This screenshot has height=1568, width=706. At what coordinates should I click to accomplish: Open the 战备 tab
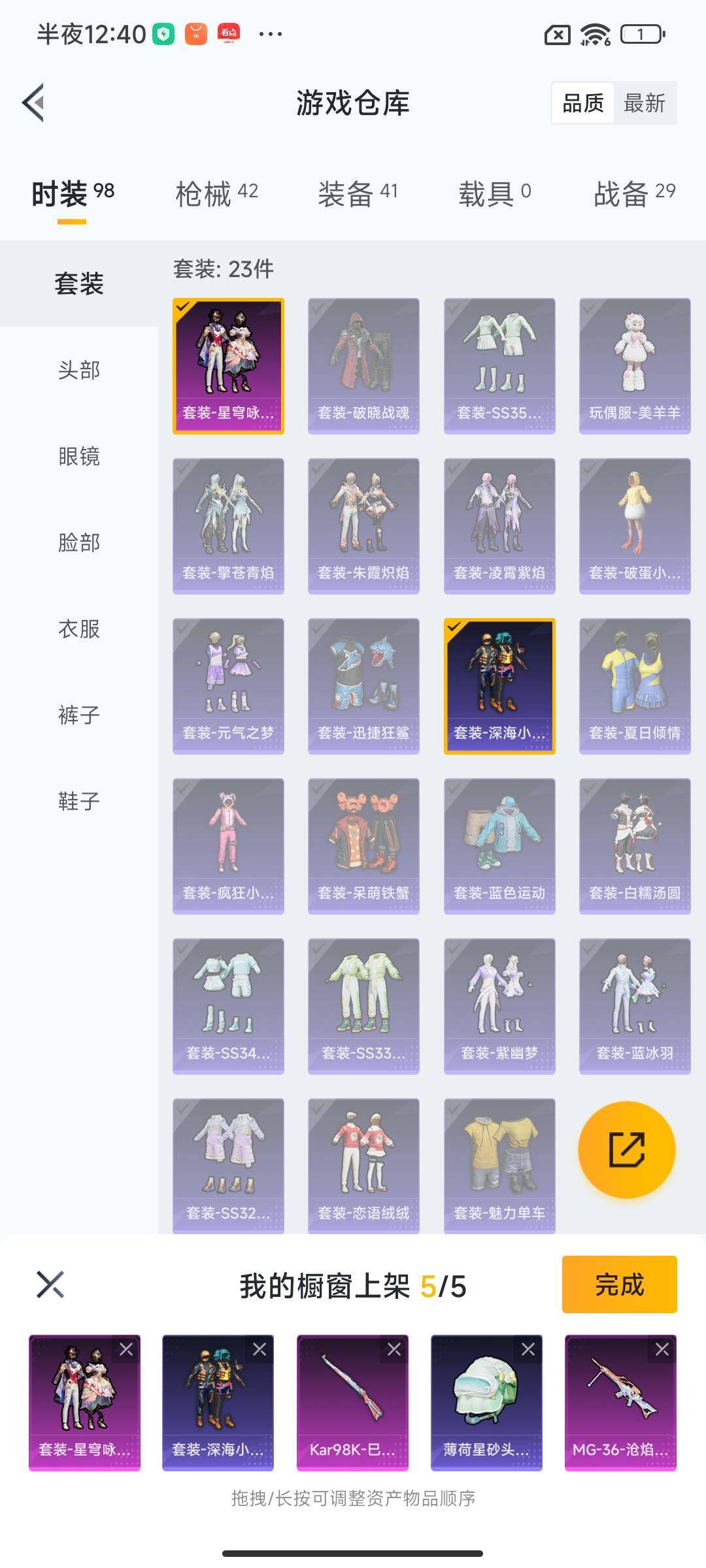click(x=633, y=194)
